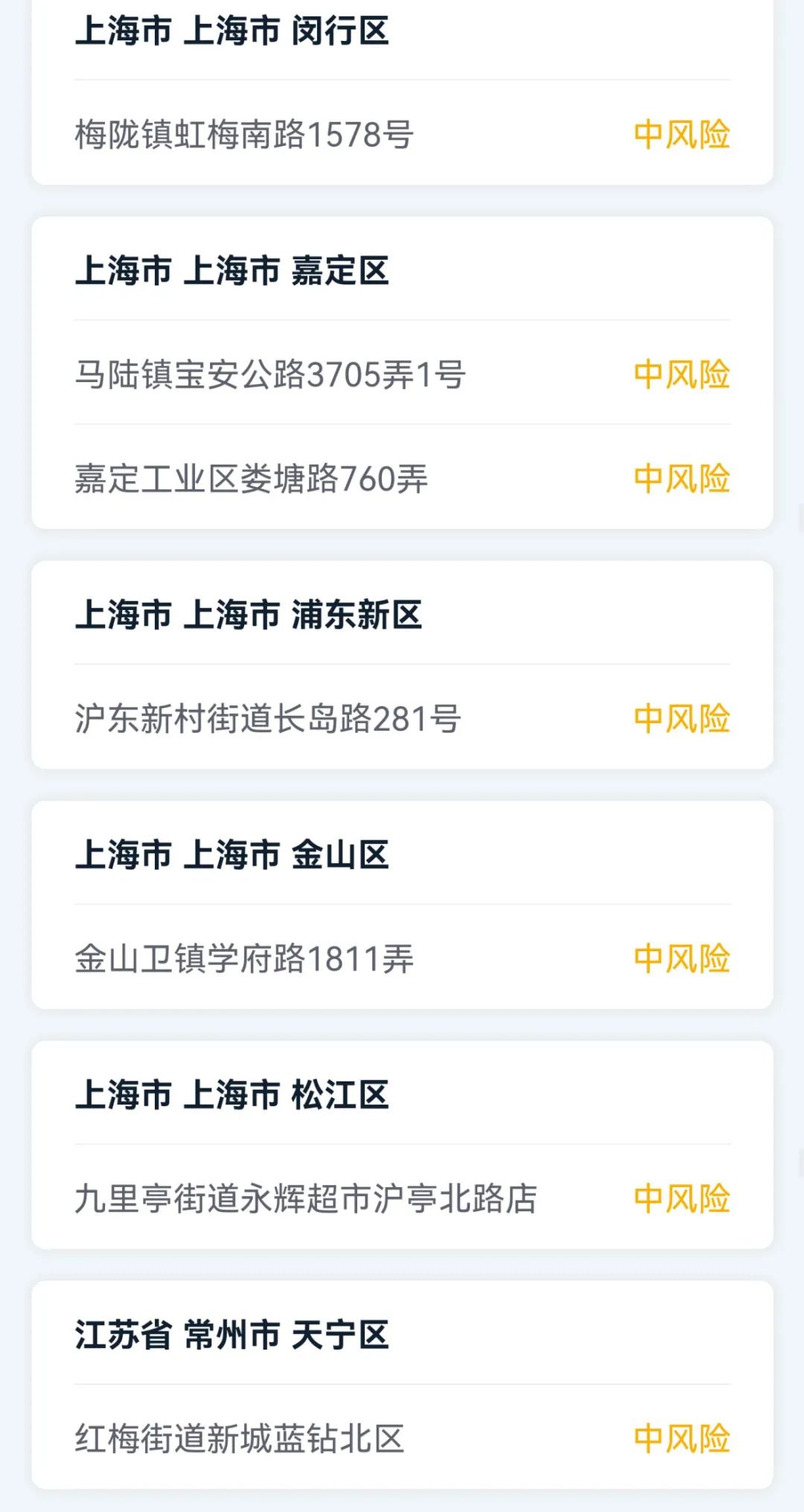Viewport: 804px width, 1512px height.
Task: Select the 金山区 district header
Action: (x=231, y=853)
